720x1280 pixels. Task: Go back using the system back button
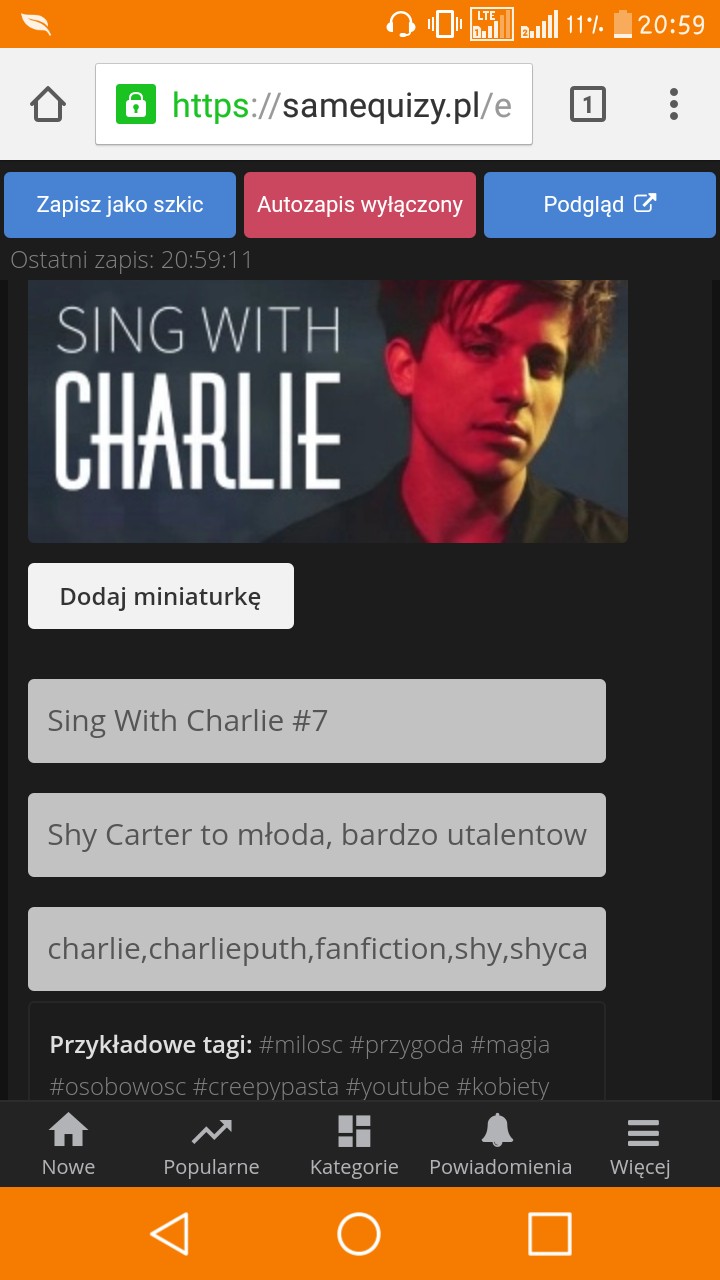point(170,1233)
